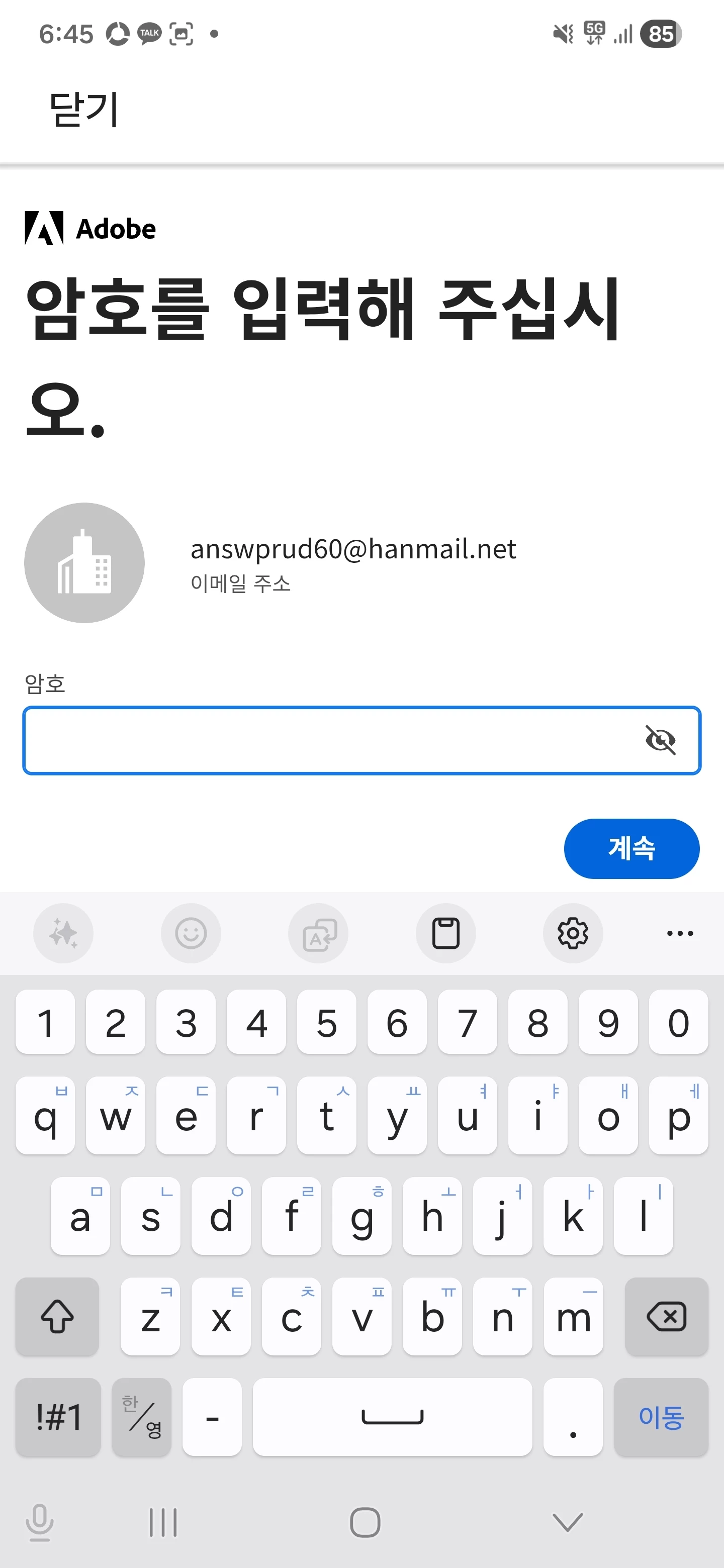The width and height of the screenshot is (724, 1568).
Task: Switch to the !#1 symbols keyboard
Action: pos(58,1417)
